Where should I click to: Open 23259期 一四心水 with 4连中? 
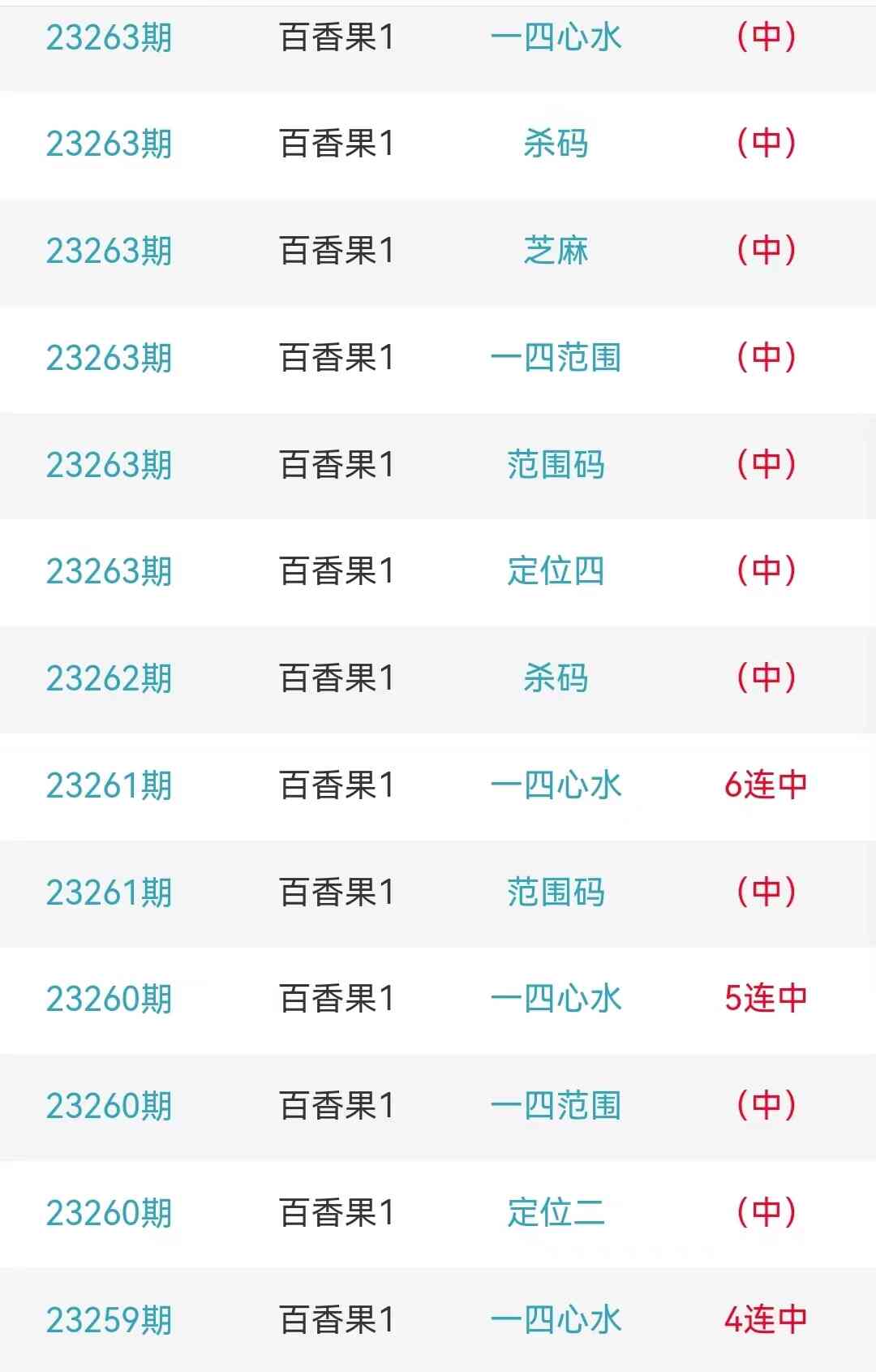point(556,1320)
